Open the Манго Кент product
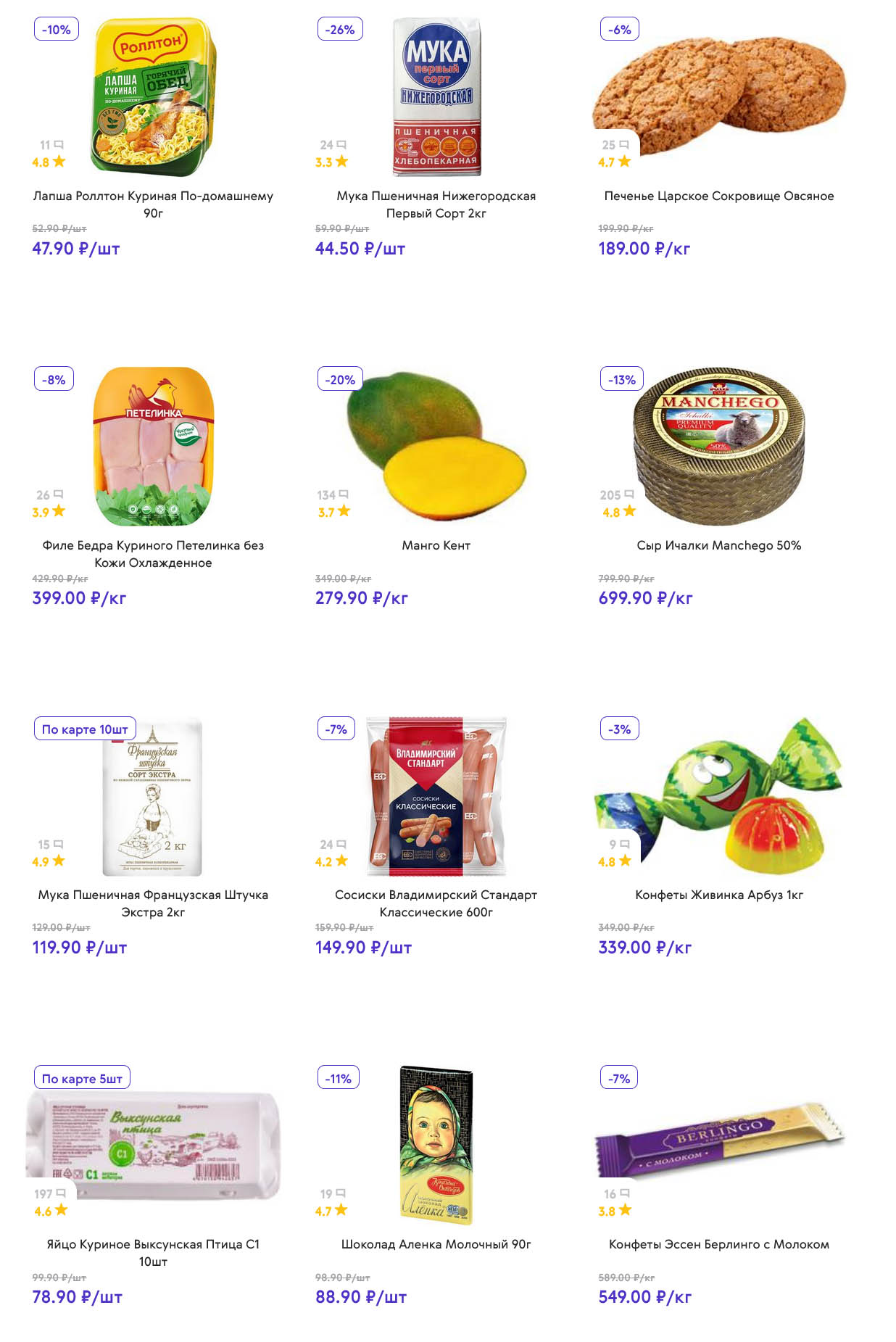The image size is (896, 1342). (436, 447)
